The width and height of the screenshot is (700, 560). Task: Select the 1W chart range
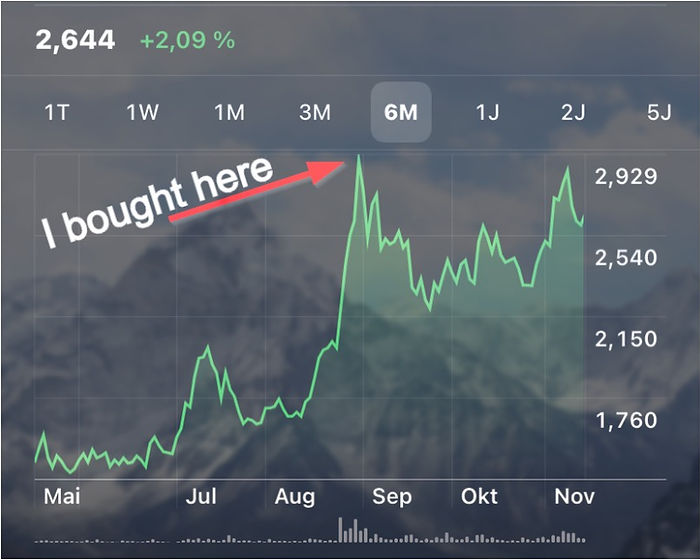(143, 112)
